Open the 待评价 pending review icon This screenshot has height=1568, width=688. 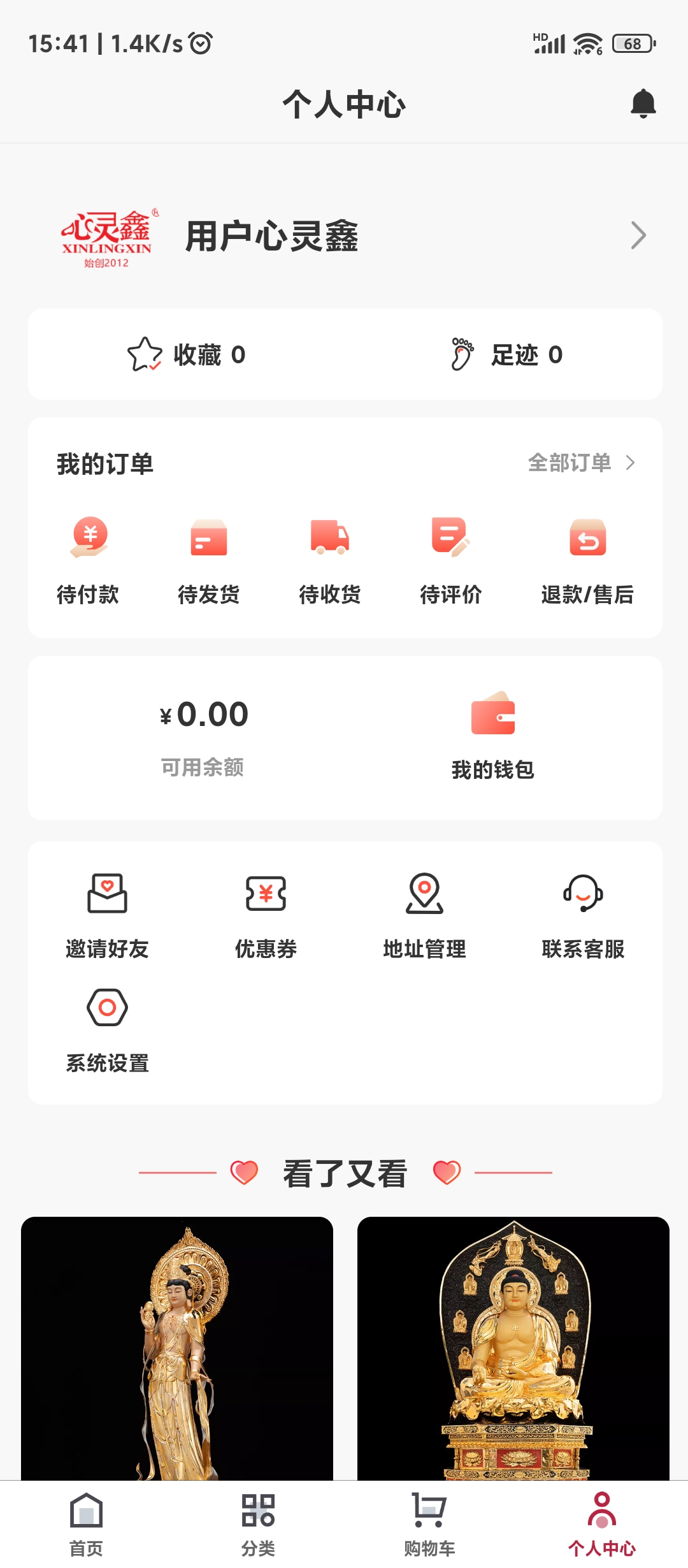tap(450, 539)
